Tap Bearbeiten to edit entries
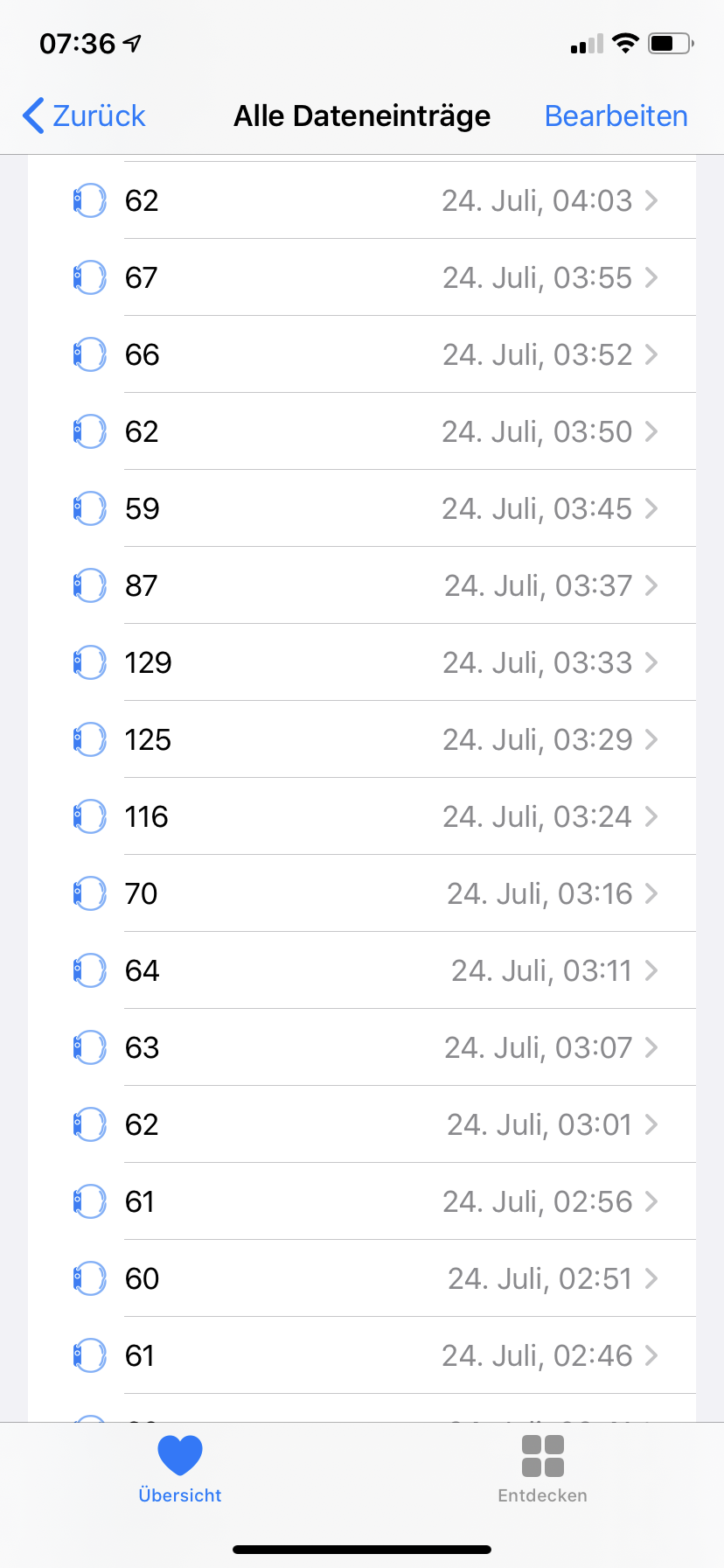The height and width of the screenshot is (1568, 724). tap(616, 115)
